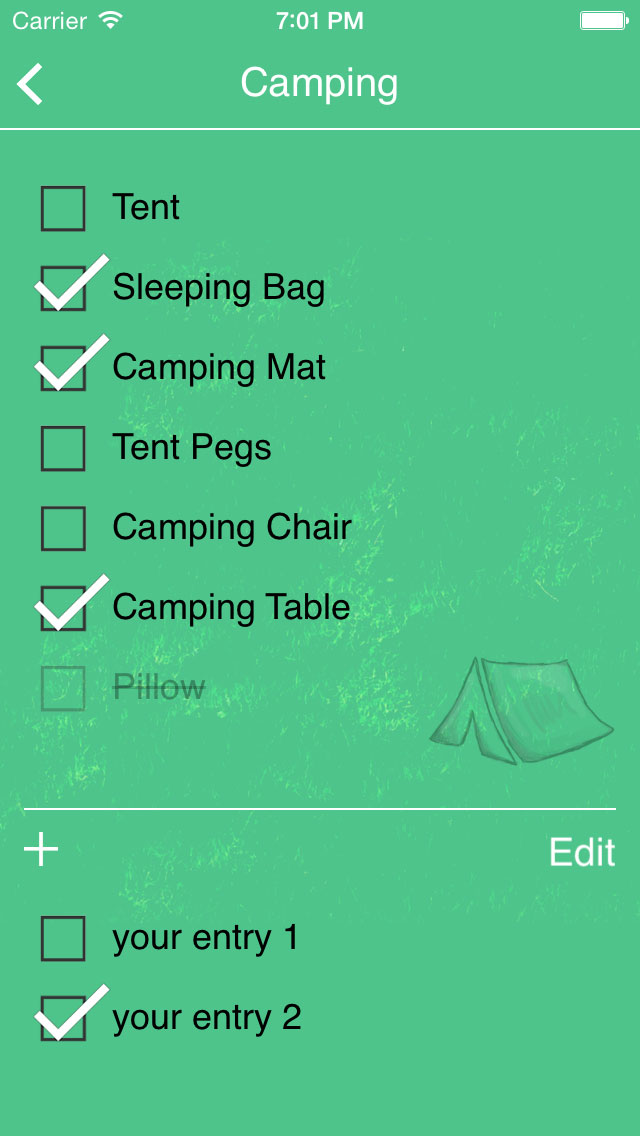Check the Tent checkbox
The image size is (640, 1136).
click(63, 208)
